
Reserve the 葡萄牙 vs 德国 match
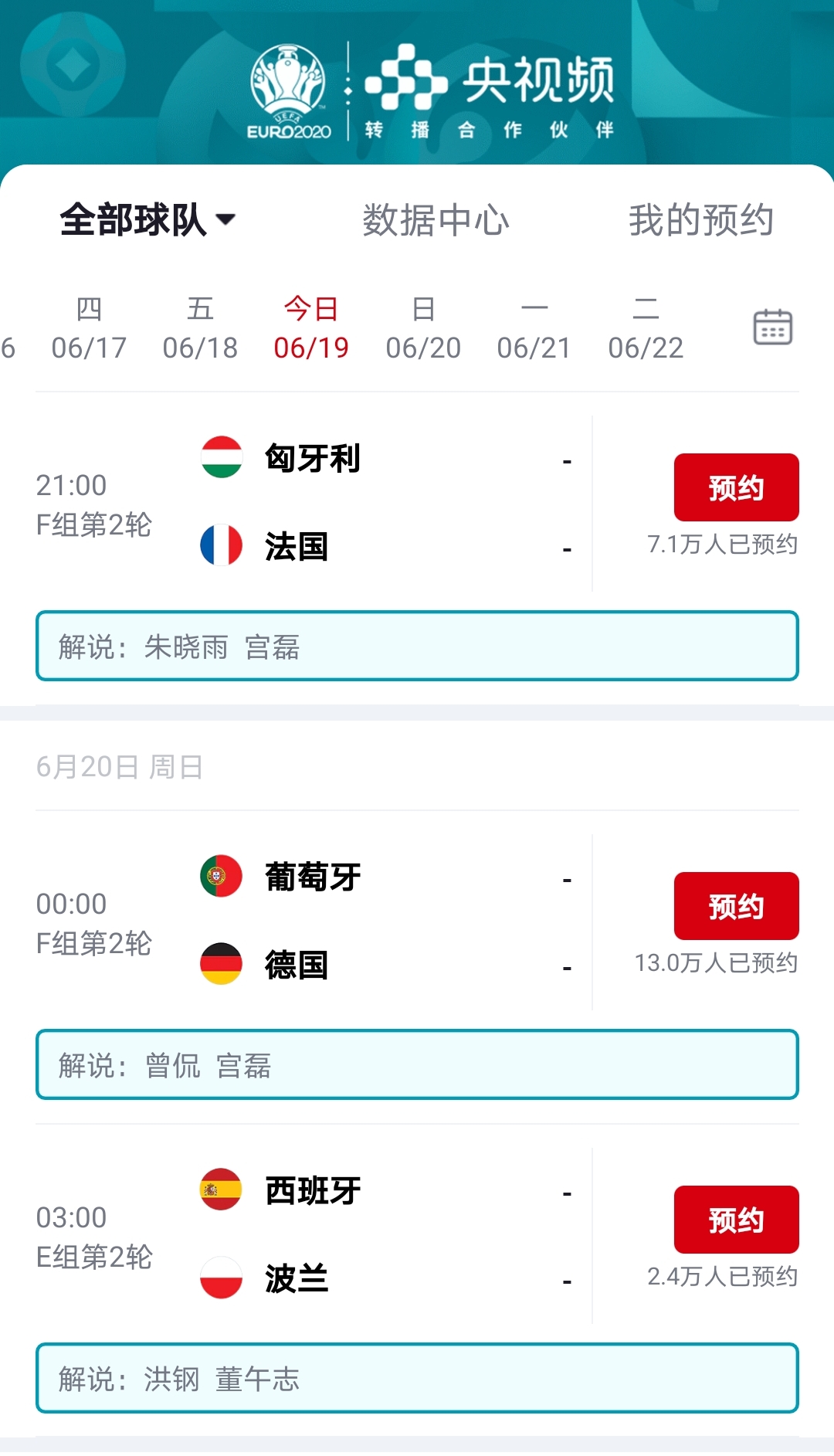(x=736, y=906)
